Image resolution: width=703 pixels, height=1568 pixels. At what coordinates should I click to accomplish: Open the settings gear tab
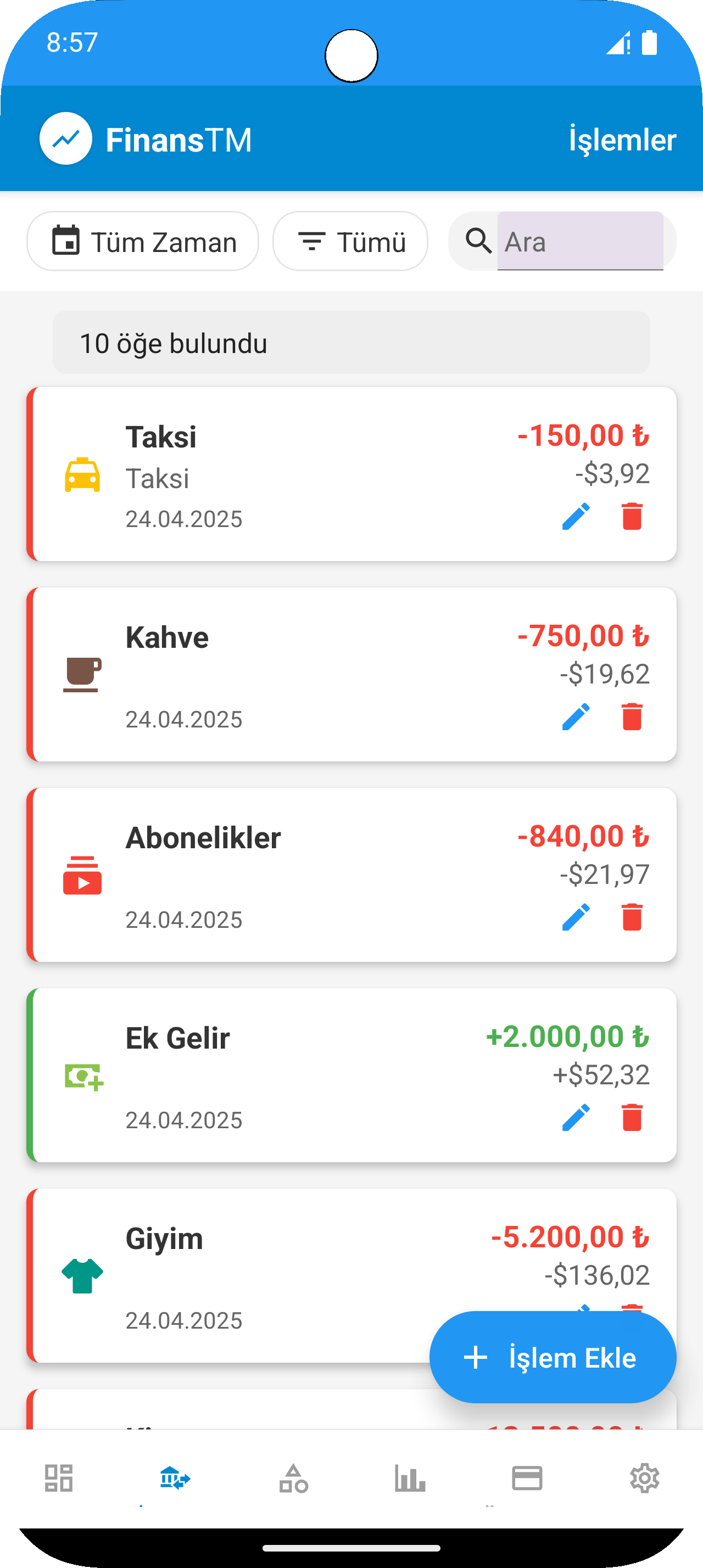[x=644, y=1478]
